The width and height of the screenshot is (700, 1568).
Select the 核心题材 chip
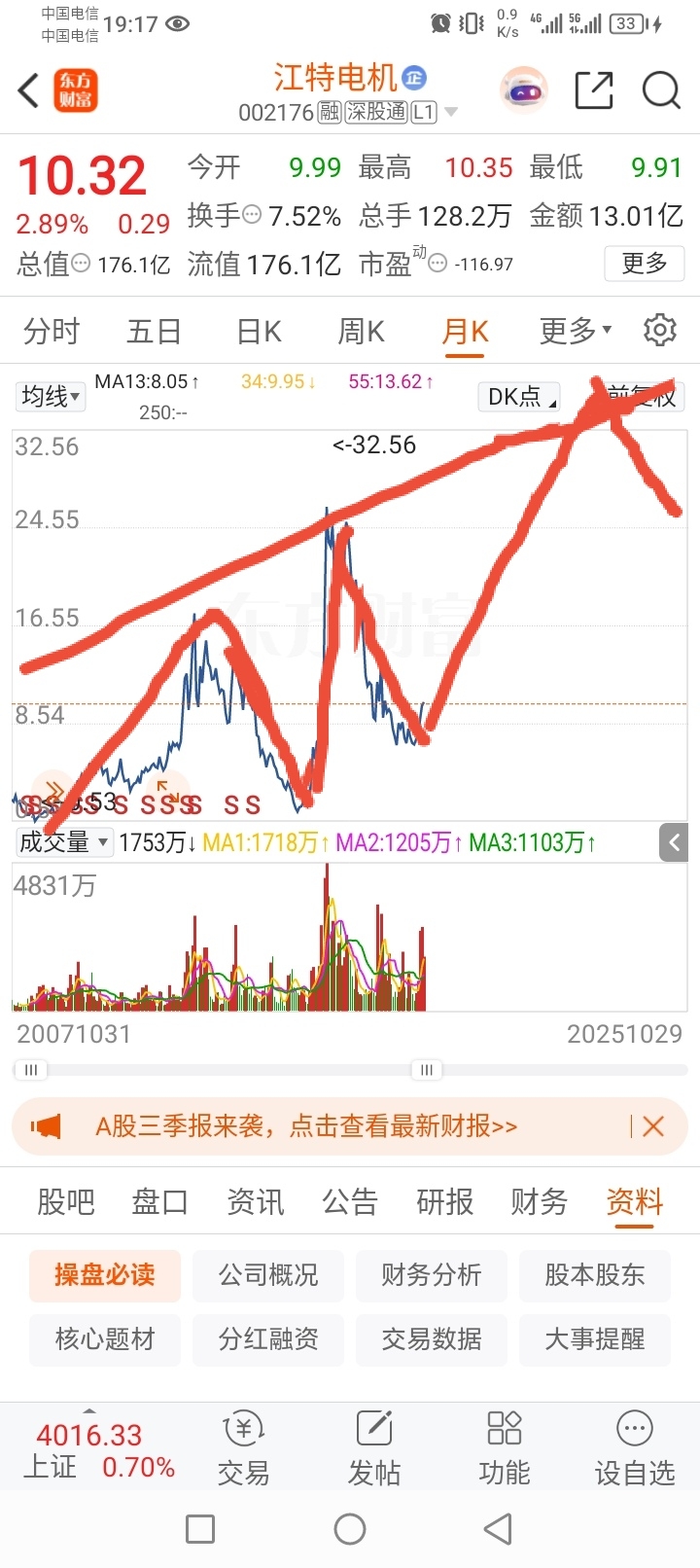tap(105, 1339)
